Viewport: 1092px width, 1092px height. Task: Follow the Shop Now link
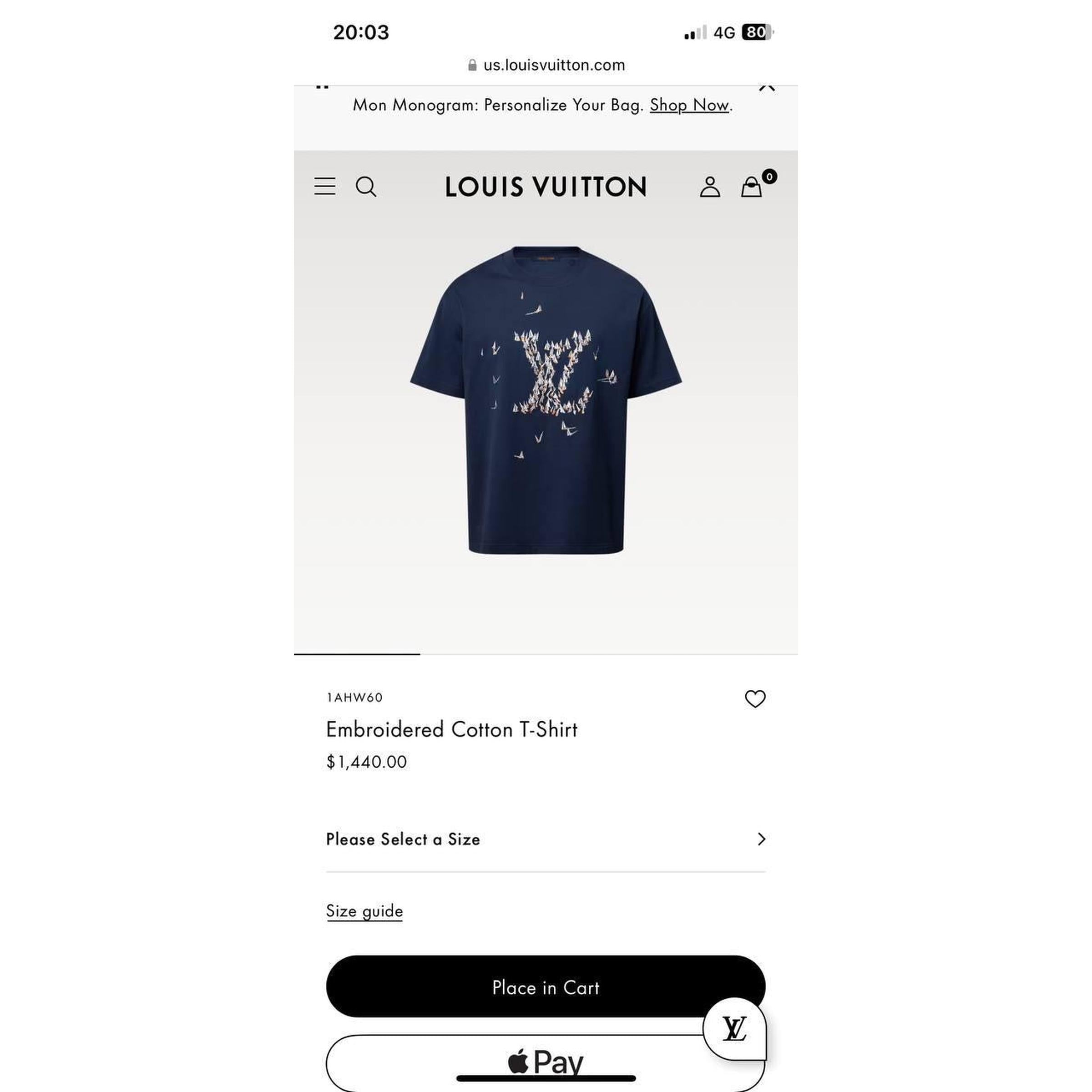click(689, 105)
